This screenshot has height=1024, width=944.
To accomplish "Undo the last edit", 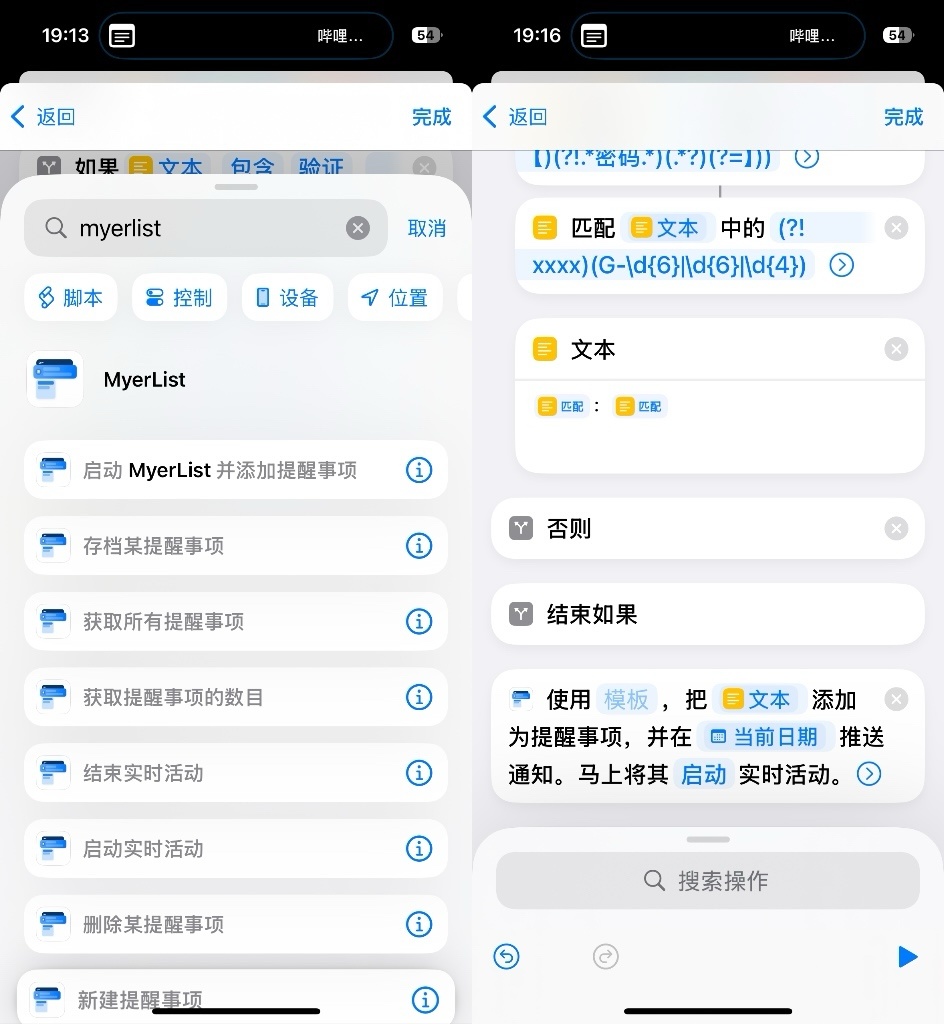I will (x=507, y=957).
